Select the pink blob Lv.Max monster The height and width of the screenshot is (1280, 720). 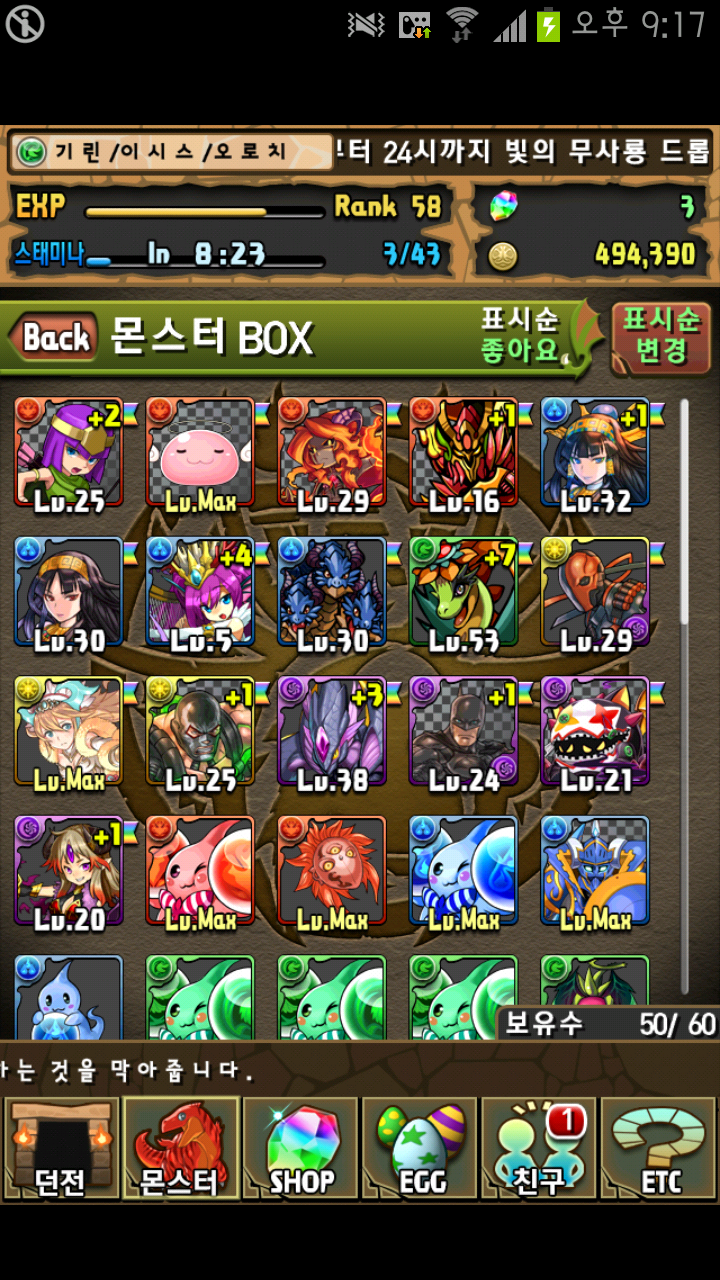[200, 453]
